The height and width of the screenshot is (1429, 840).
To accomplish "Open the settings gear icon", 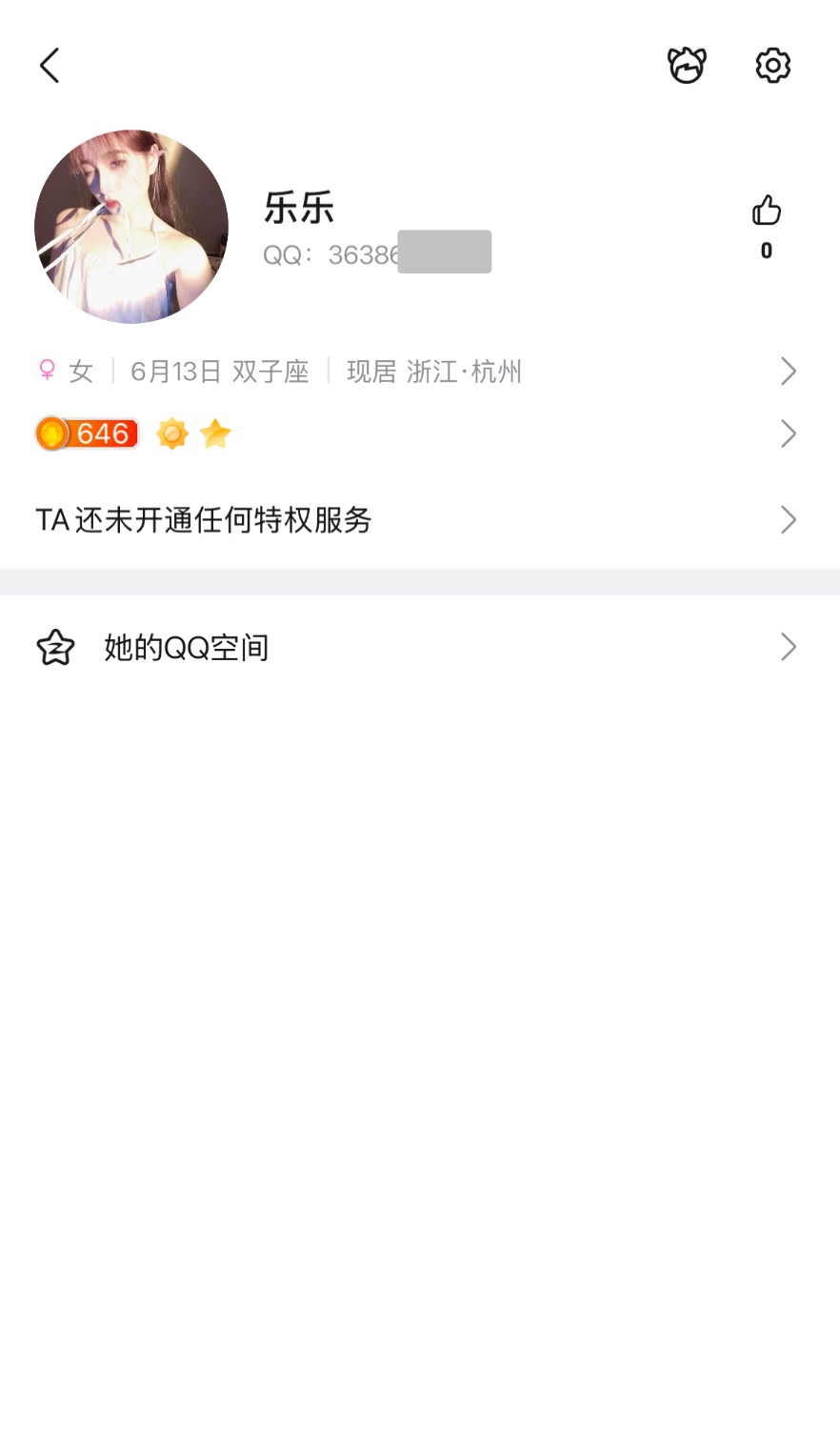I will click(772, 66).
